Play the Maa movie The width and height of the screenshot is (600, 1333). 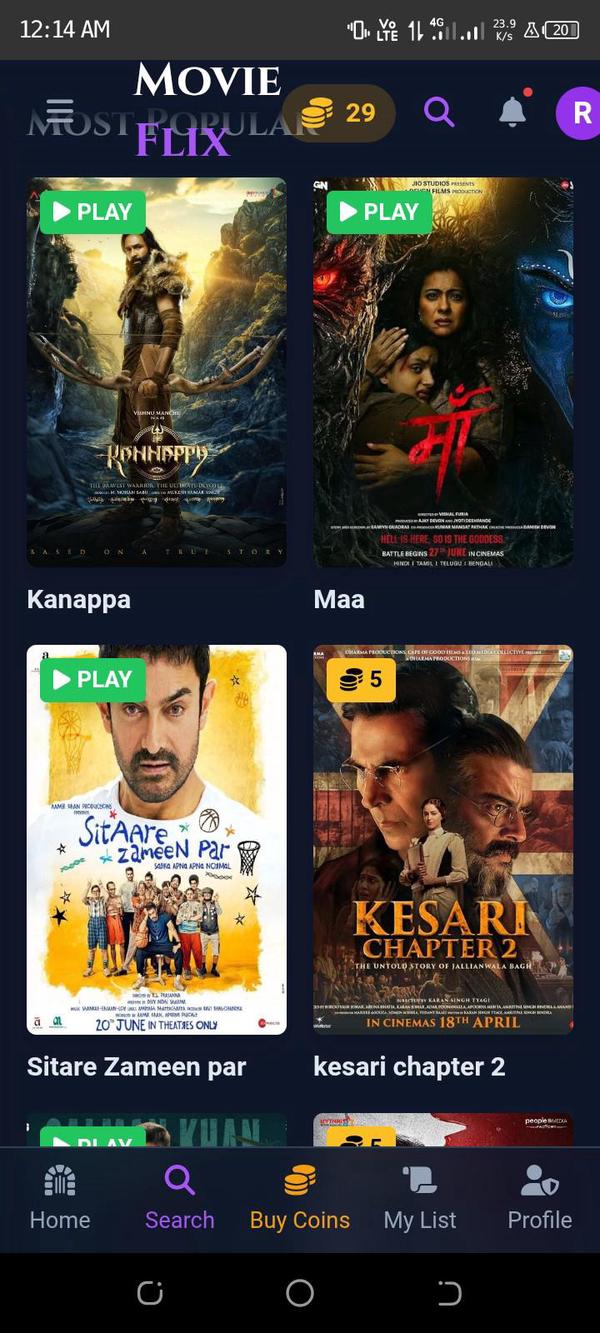click(379, 212)
